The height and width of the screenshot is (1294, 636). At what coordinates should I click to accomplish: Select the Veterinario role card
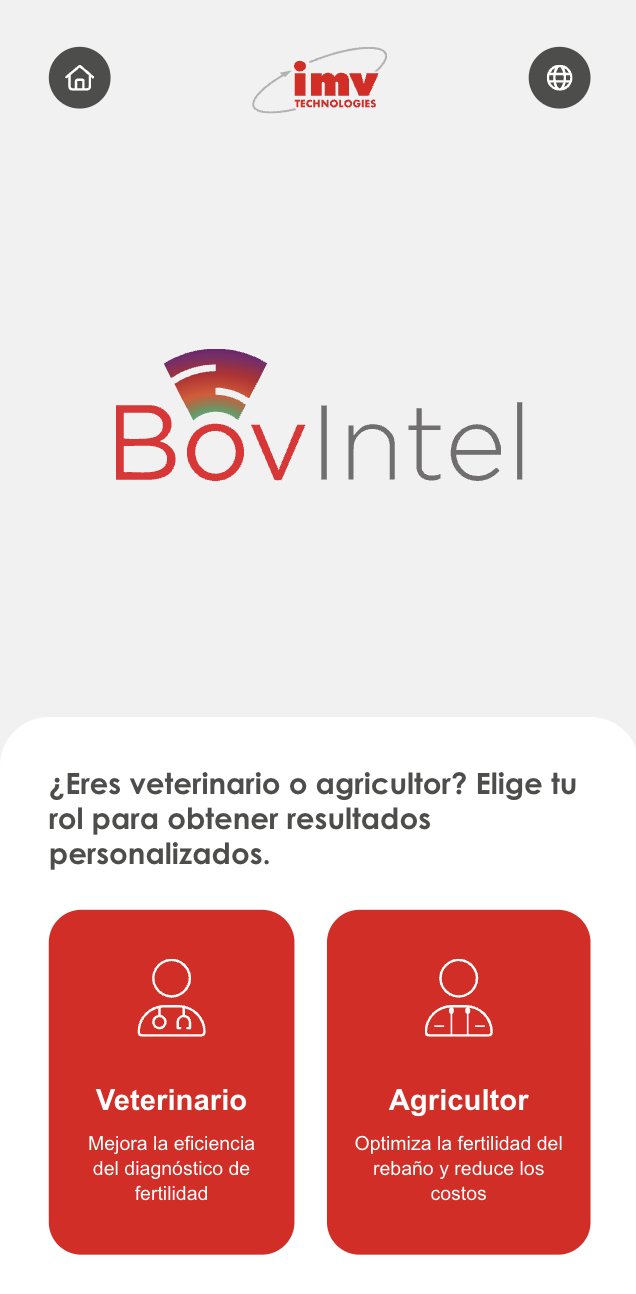[x=171, y=1082]
